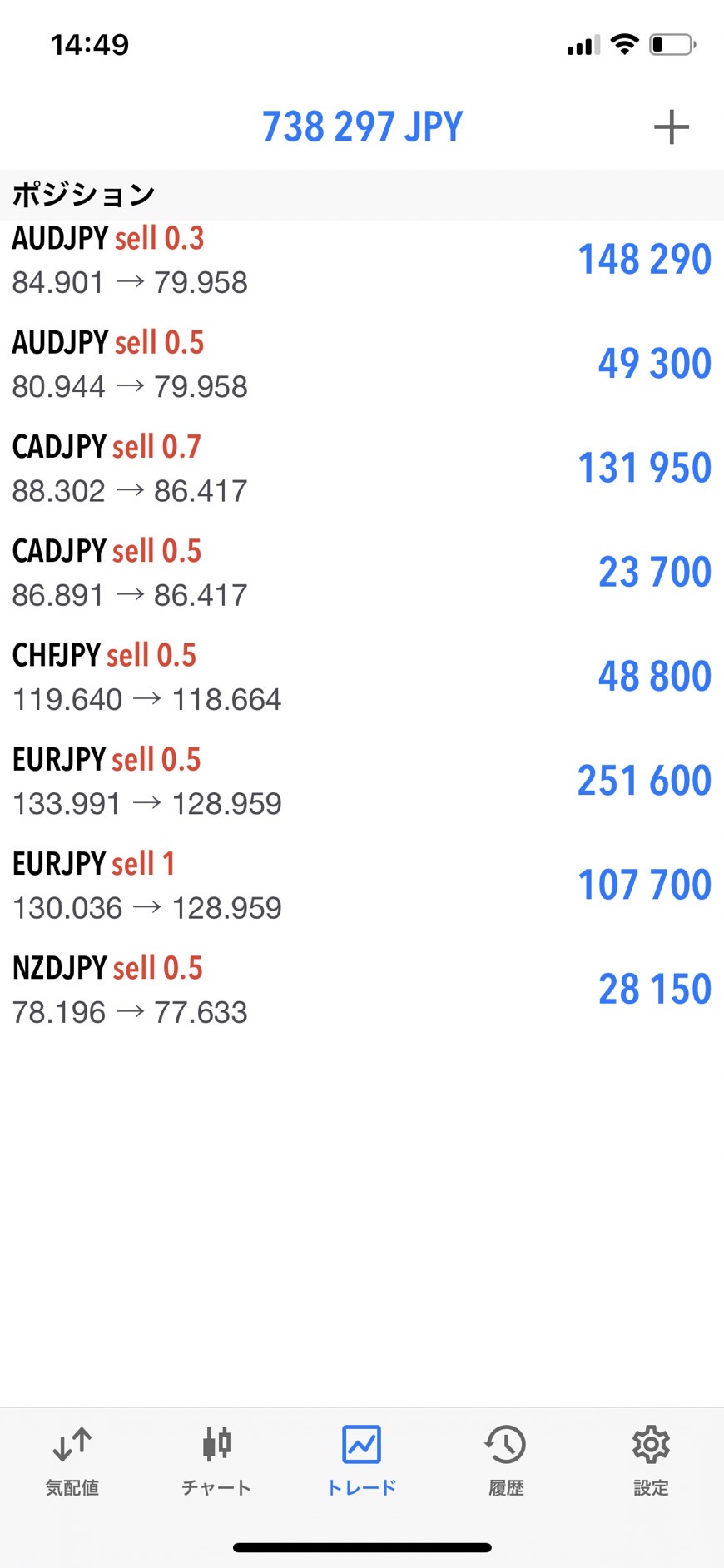Viewport: 724px width, 1568px height.
Task: View the EURJPY sell 1 position
Action: (x=362, y=885)
